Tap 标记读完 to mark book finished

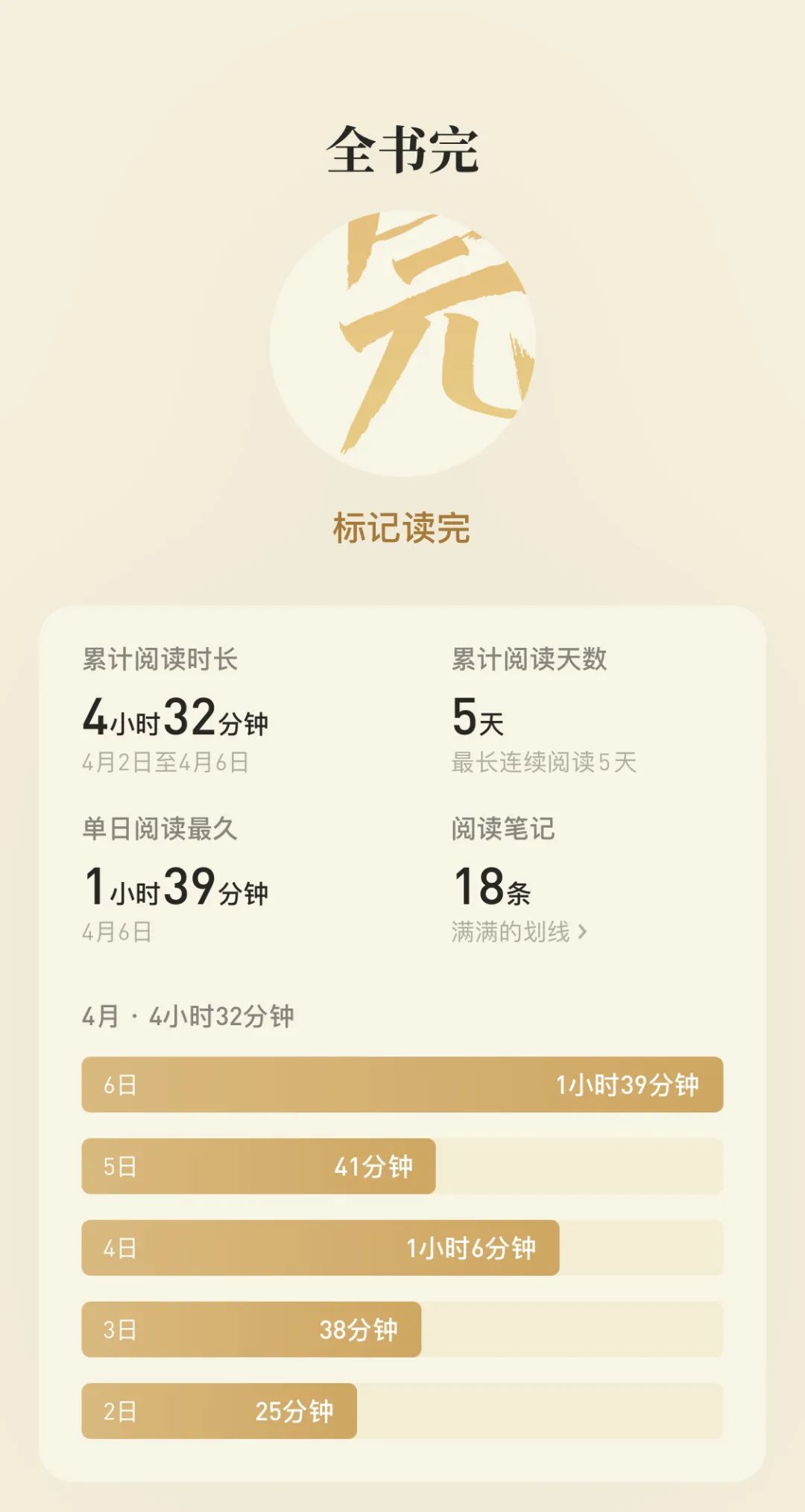point(402,528)
